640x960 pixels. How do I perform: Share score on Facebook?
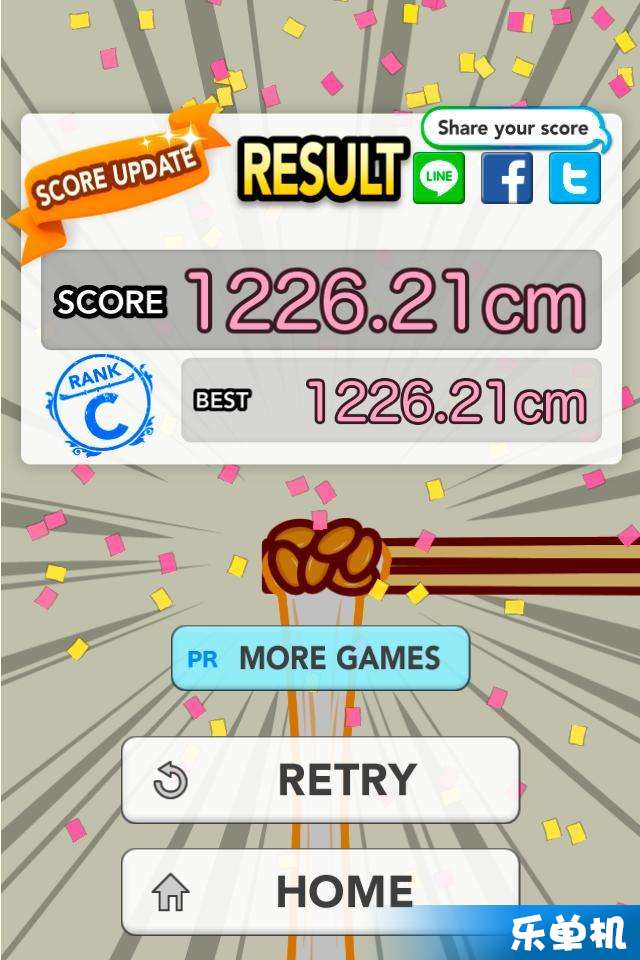click(x=507, y=178)
